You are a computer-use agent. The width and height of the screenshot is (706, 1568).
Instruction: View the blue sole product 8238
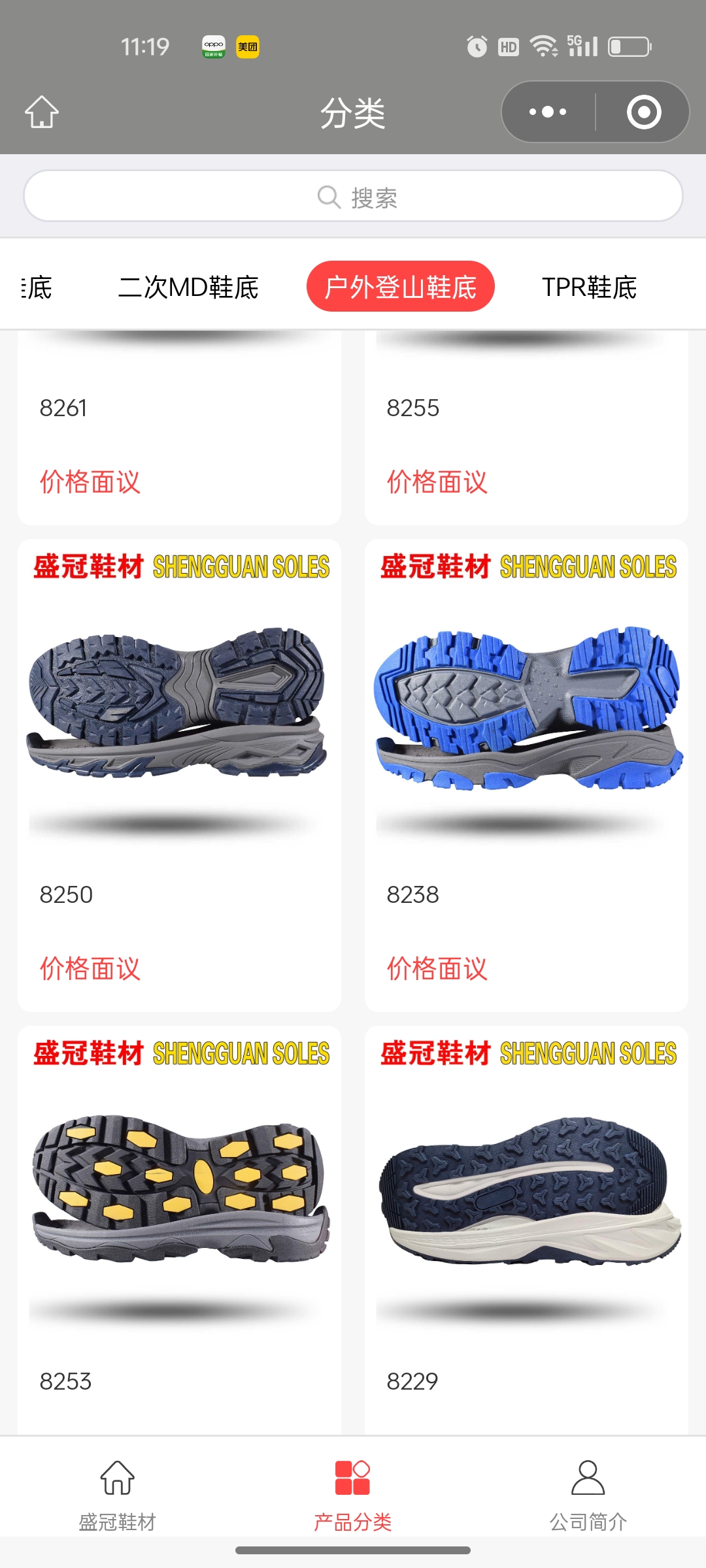click(526, 719)
